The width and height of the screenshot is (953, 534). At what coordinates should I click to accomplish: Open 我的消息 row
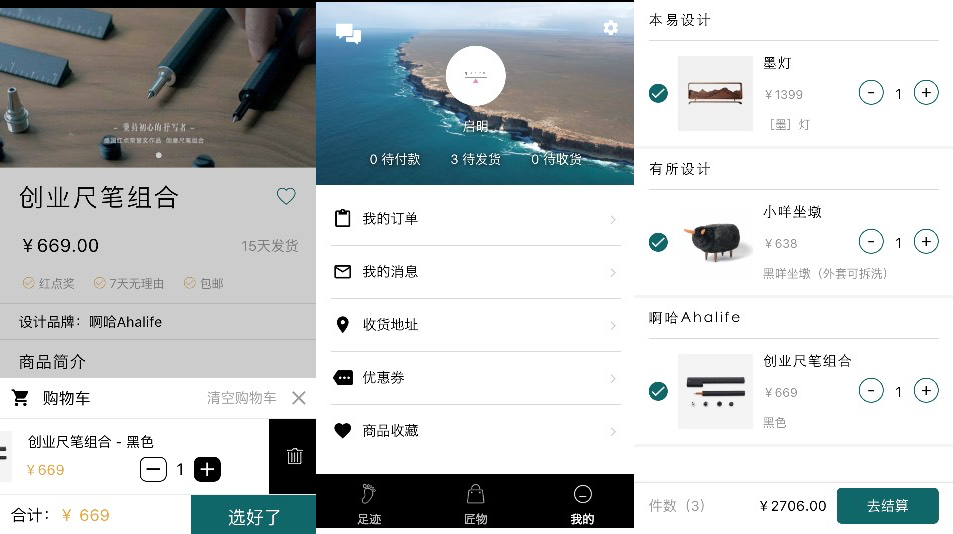tap(475, 272)
